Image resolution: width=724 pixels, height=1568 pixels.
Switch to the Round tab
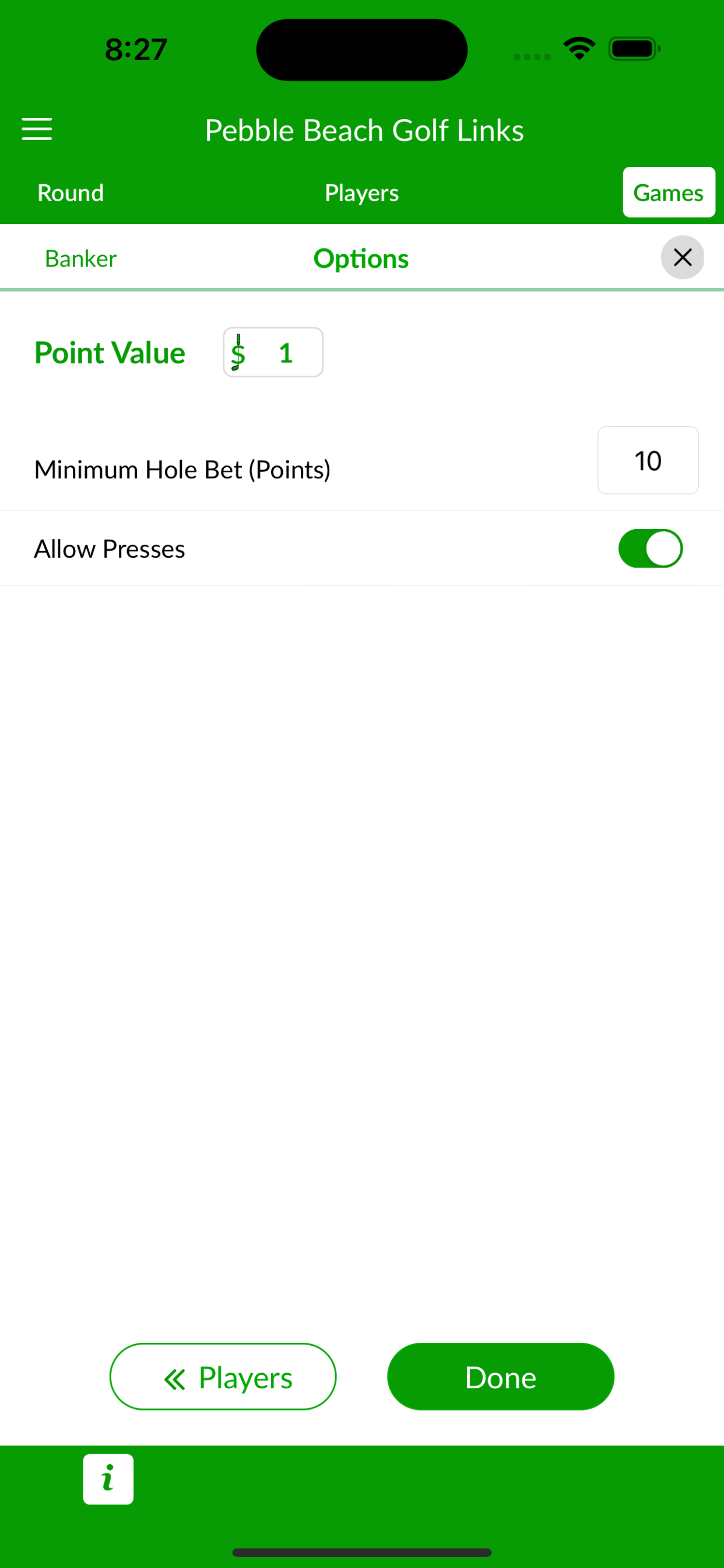[x=71, y=192]
